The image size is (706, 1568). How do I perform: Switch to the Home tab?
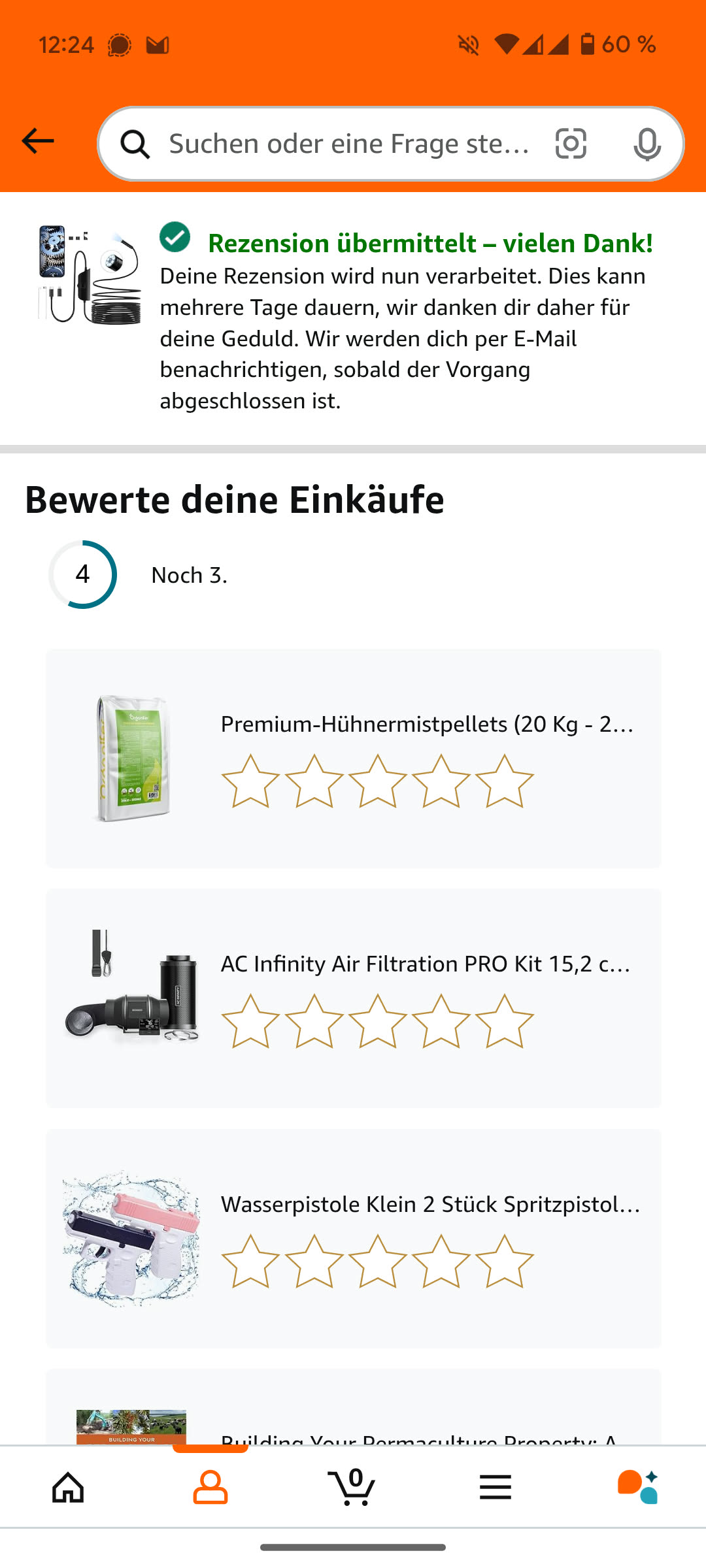click(69, 1488)
